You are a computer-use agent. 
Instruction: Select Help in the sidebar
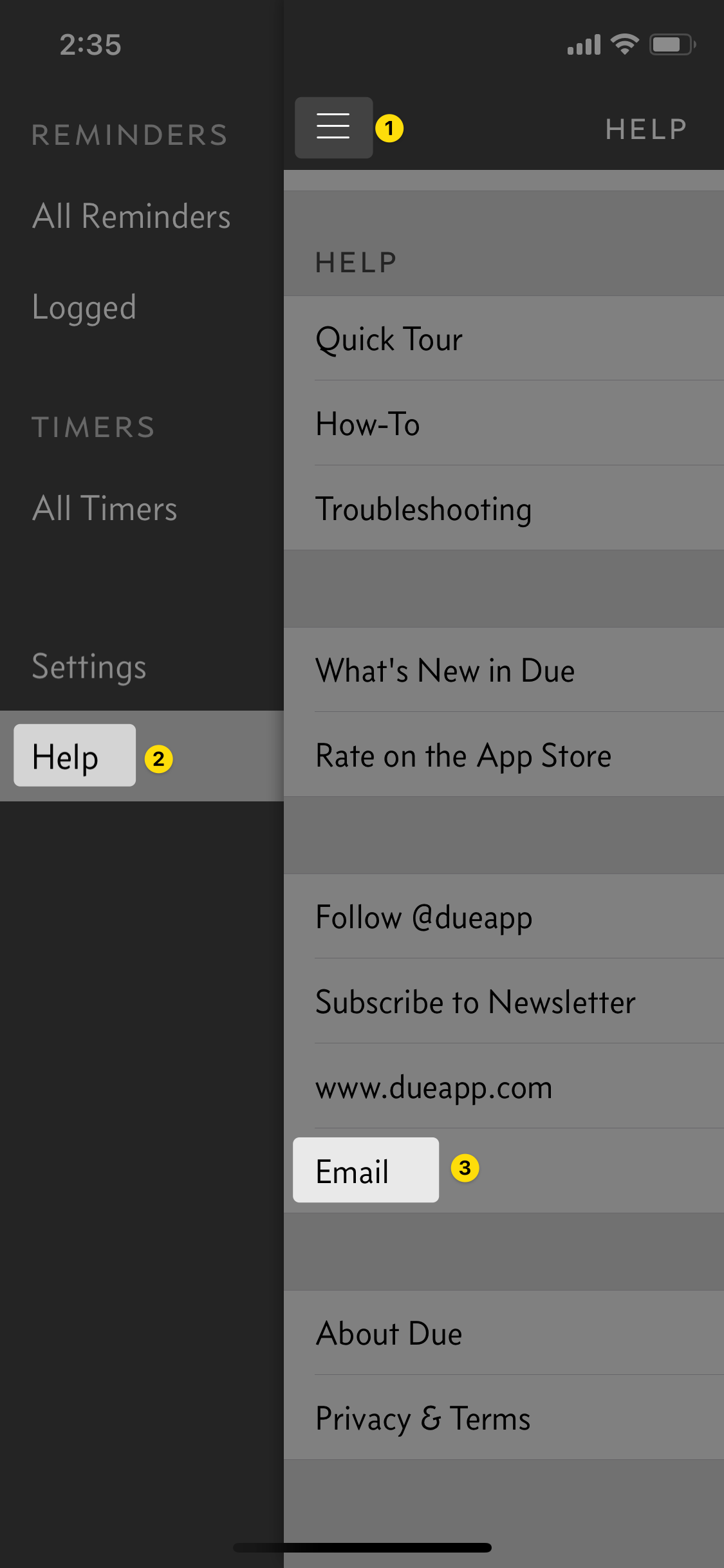coord(75,756)
